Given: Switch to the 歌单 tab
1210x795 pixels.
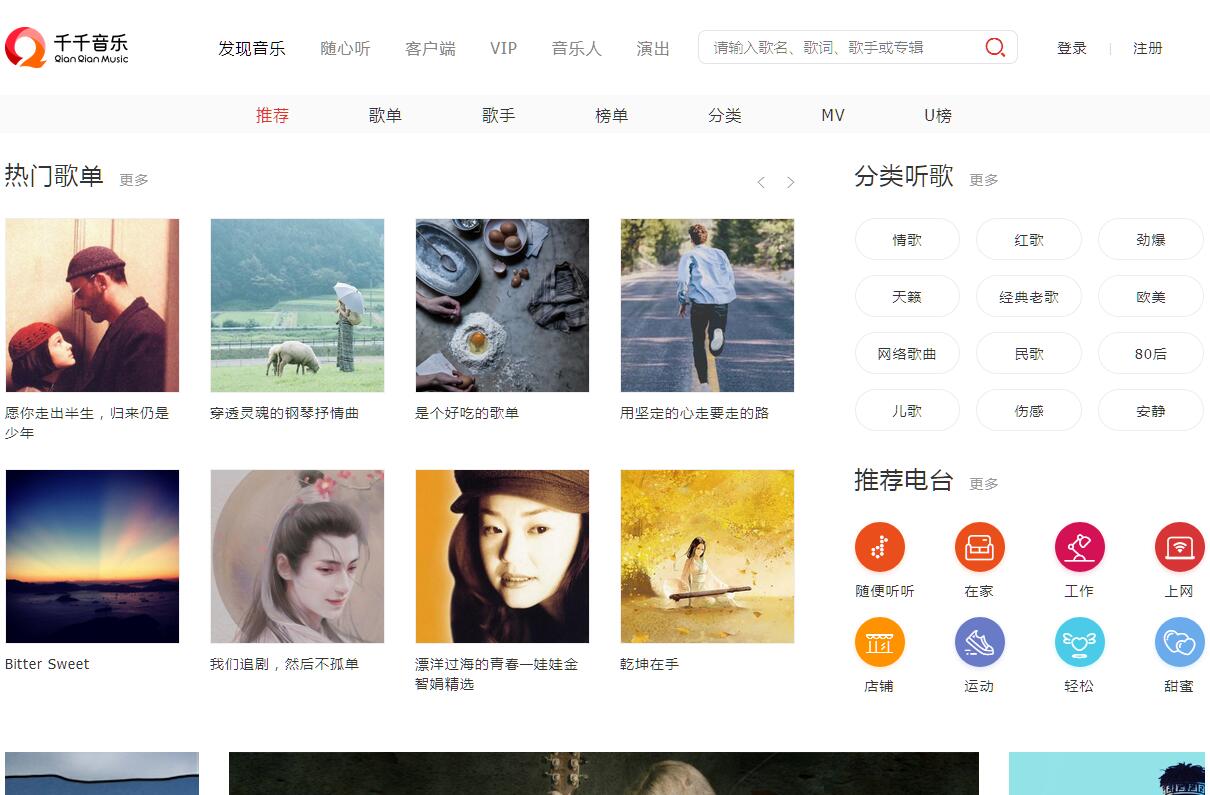Looking at the screenshot, I should pyautogui.click(x=385, y=115).
